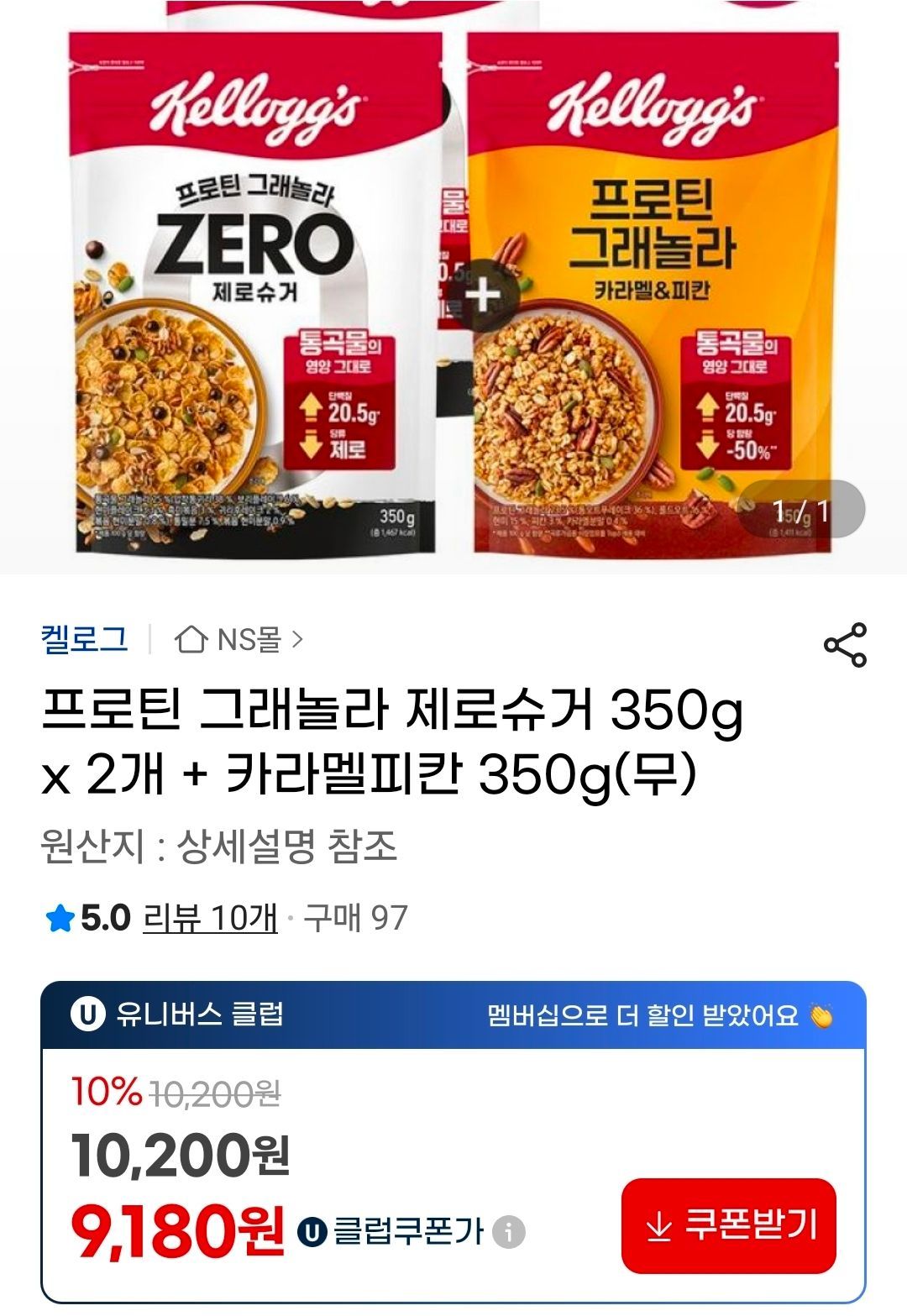Share this product

[x=845, y=644]
